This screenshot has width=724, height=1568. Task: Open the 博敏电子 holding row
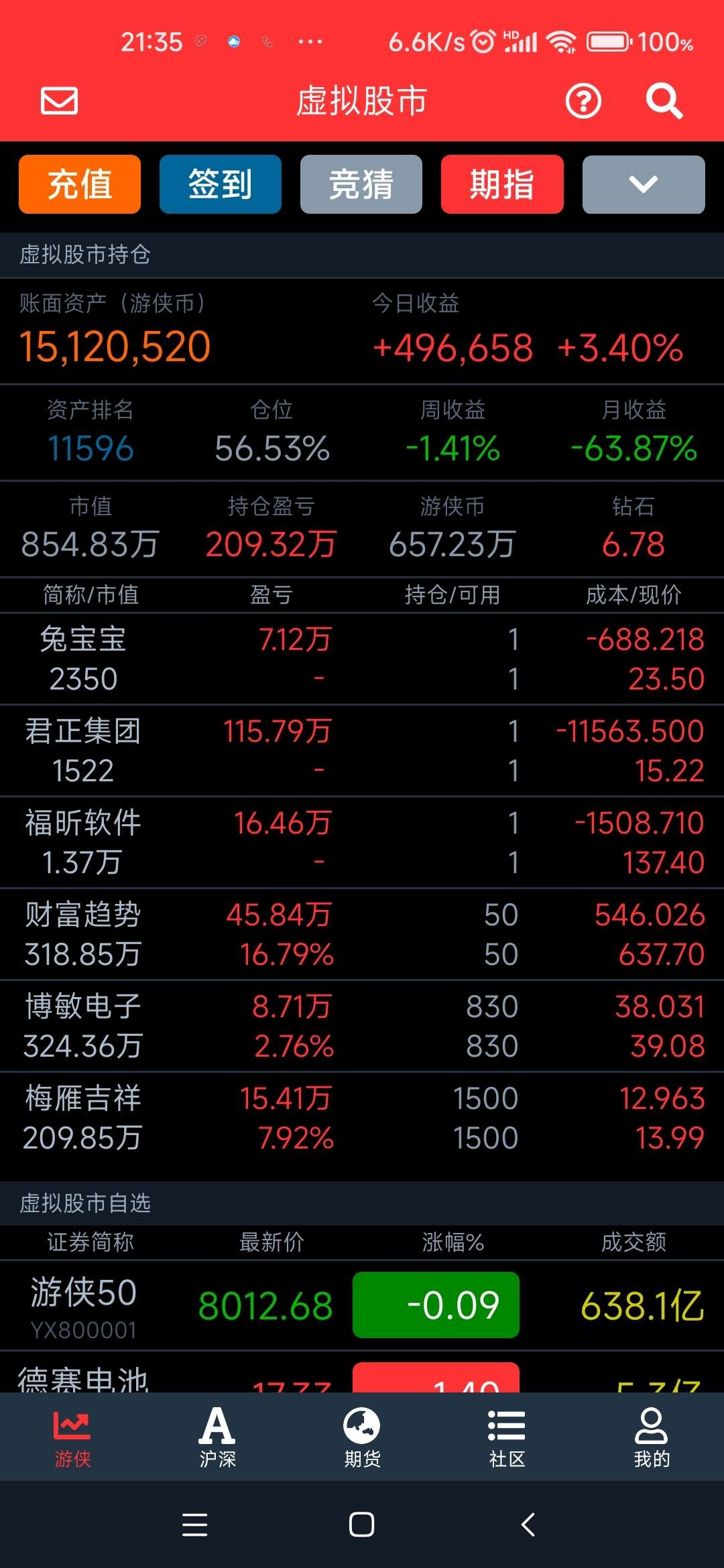pos(362,1026)
